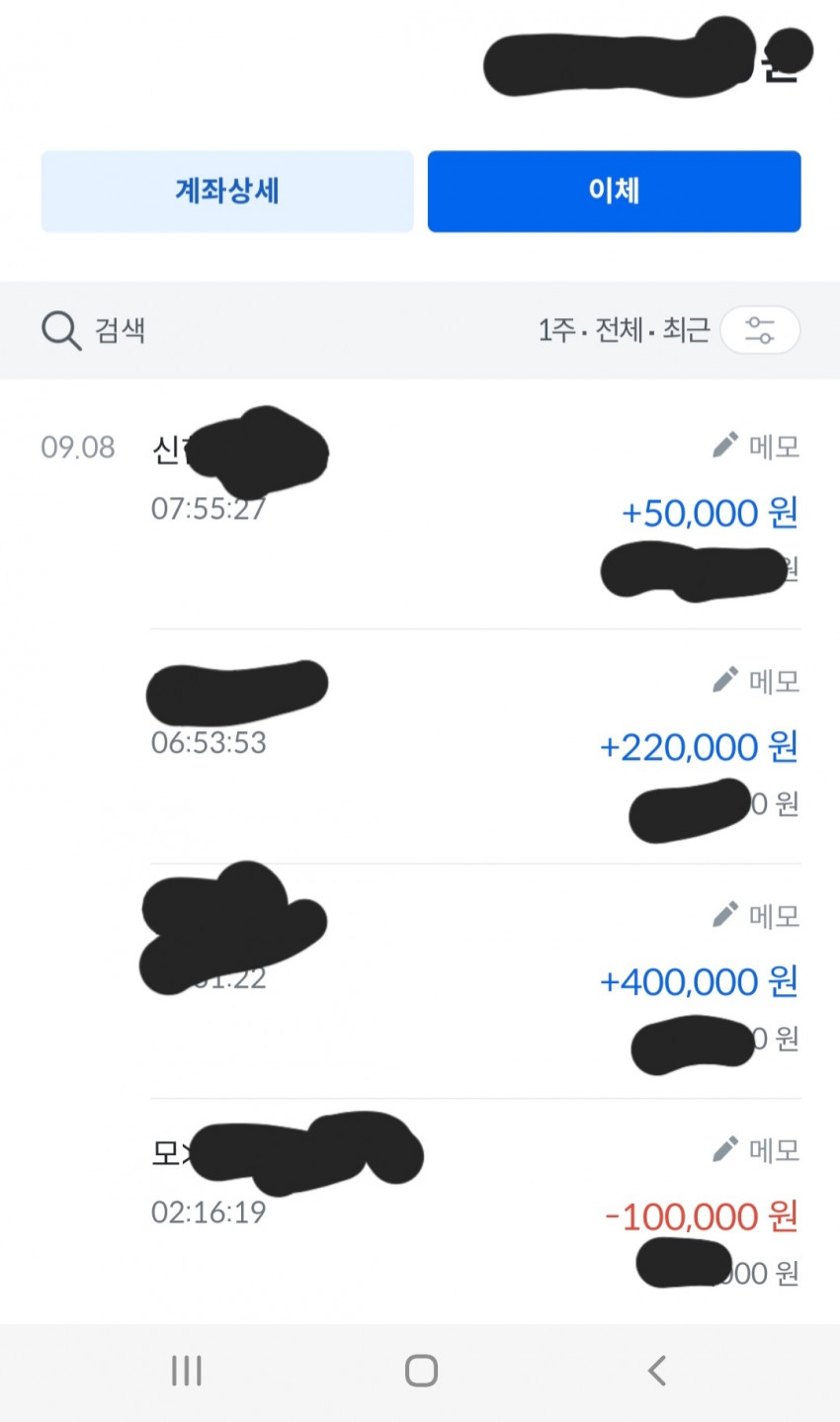Viewport: 840px width, 1422px height.
Task: Open the 계좌상세 account details button
Action: (x=227, y=192)
